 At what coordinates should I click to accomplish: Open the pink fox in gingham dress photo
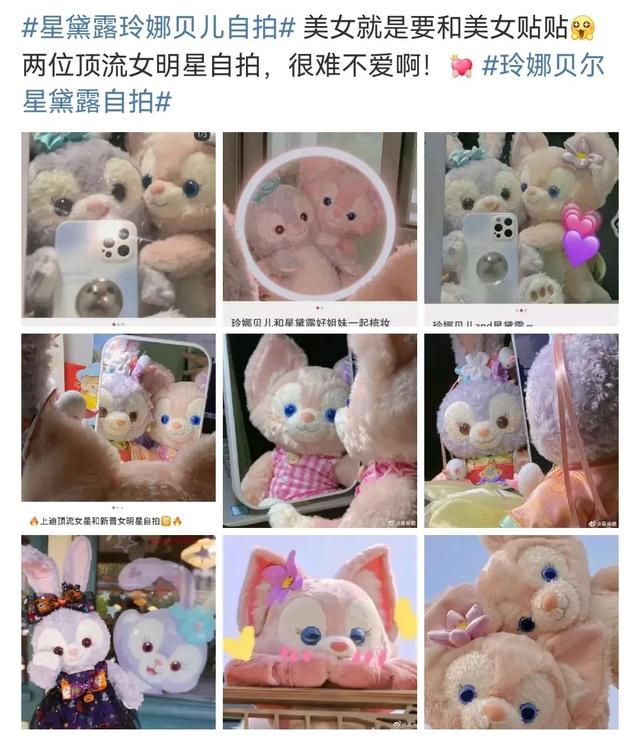320,430
